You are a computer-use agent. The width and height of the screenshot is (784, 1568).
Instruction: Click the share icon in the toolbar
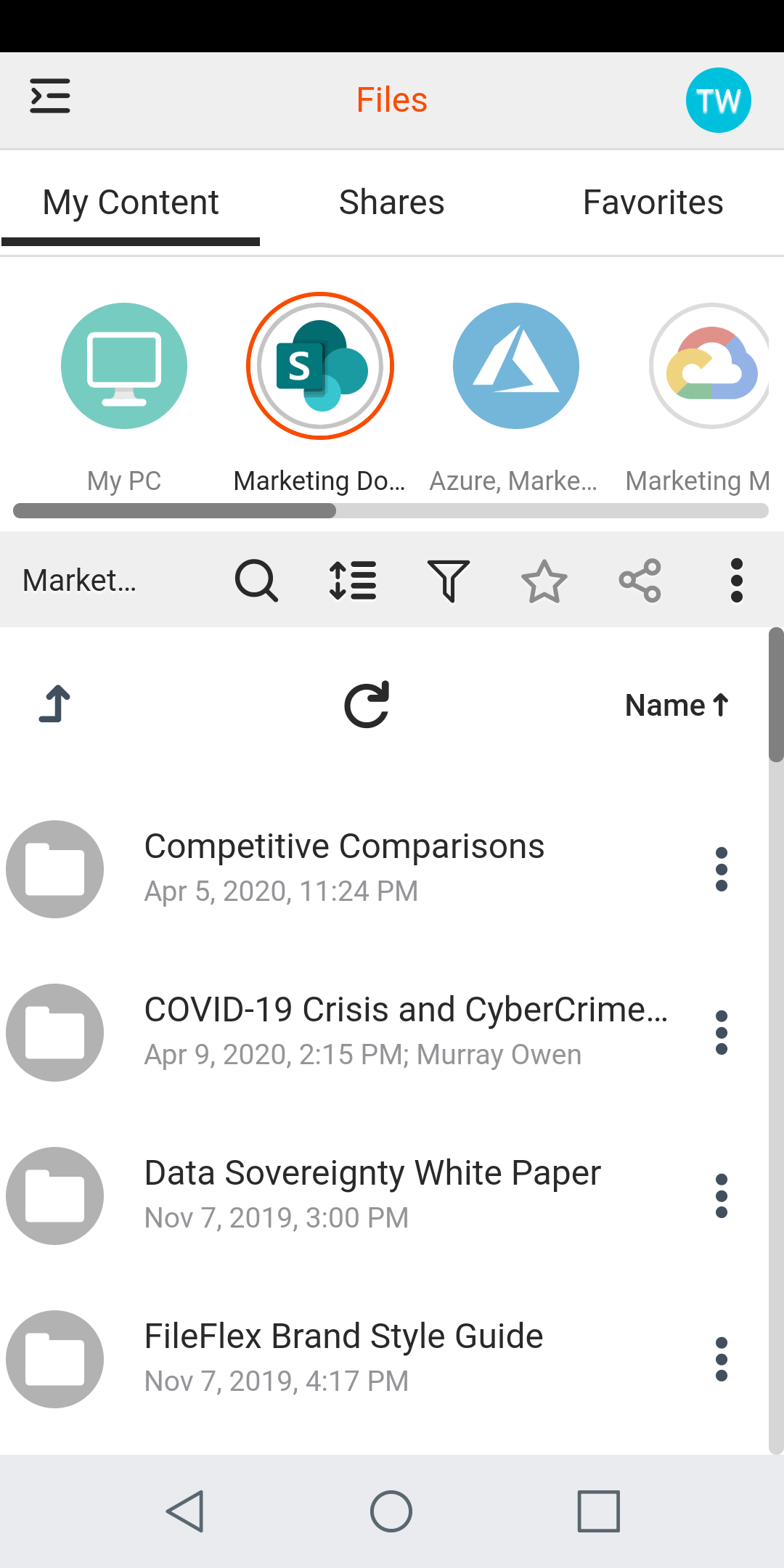click(x=640, y=581)
